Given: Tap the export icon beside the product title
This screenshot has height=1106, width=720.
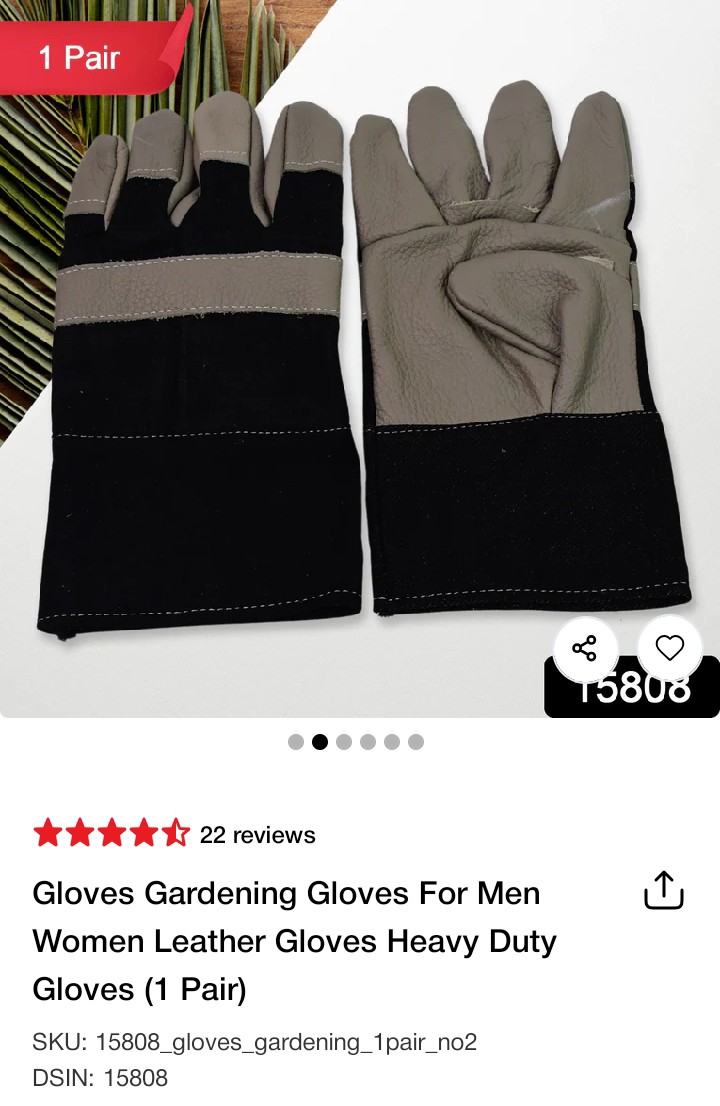Looking at the screenshot, I should click(x=664, y=890).
